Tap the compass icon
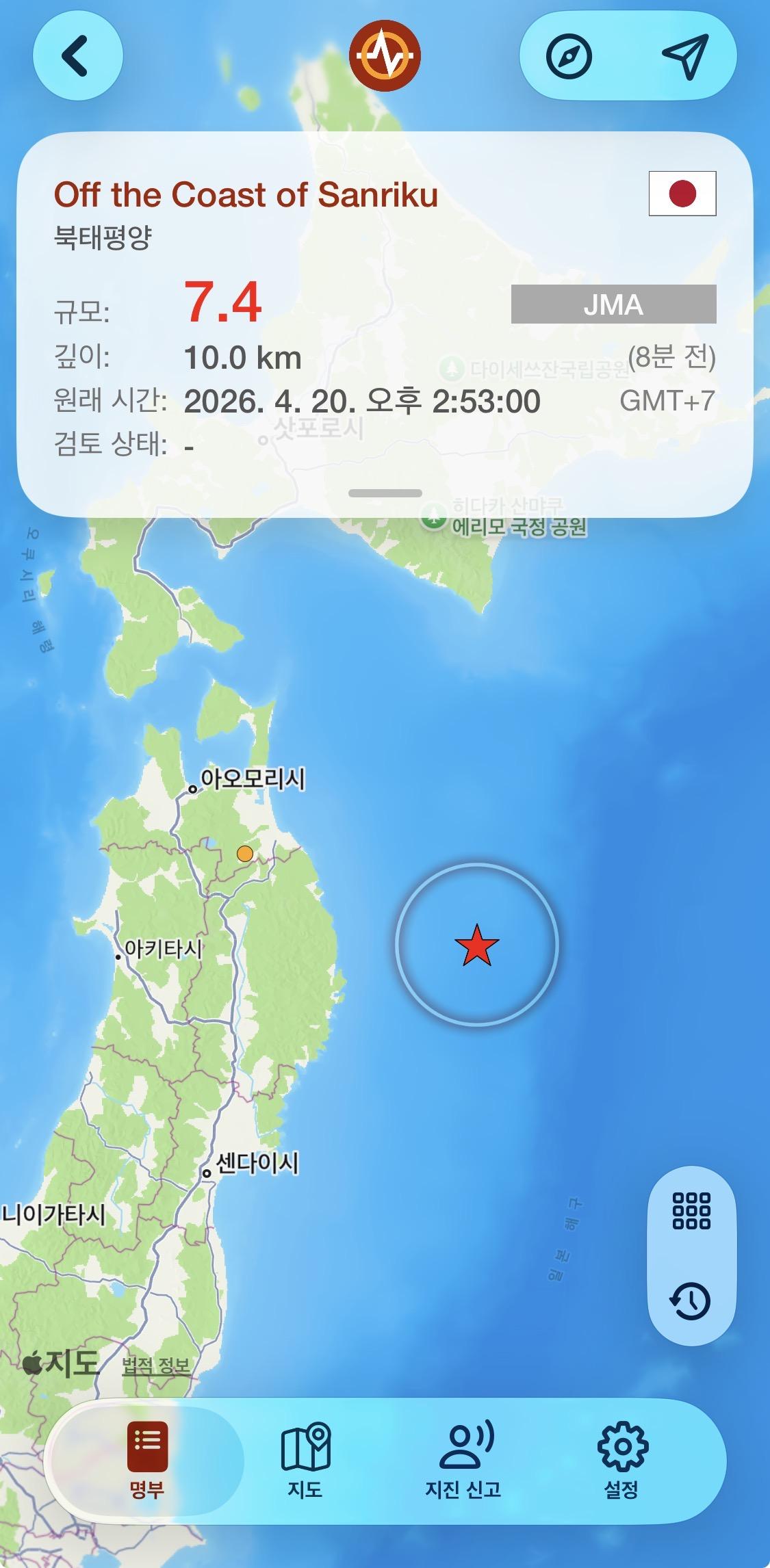This screenshot has height=1568, width=770. tap(569, 55)
